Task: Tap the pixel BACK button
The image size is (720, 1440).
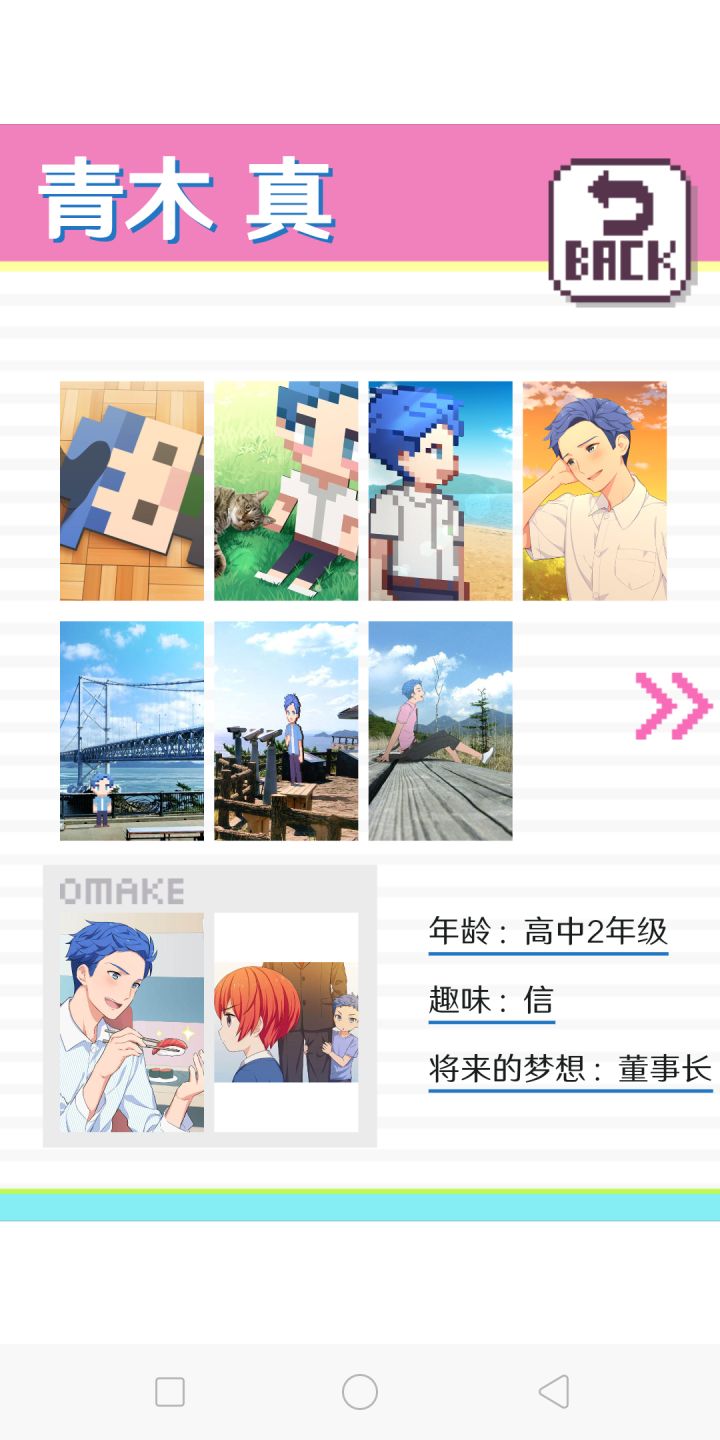Action: 621,231
